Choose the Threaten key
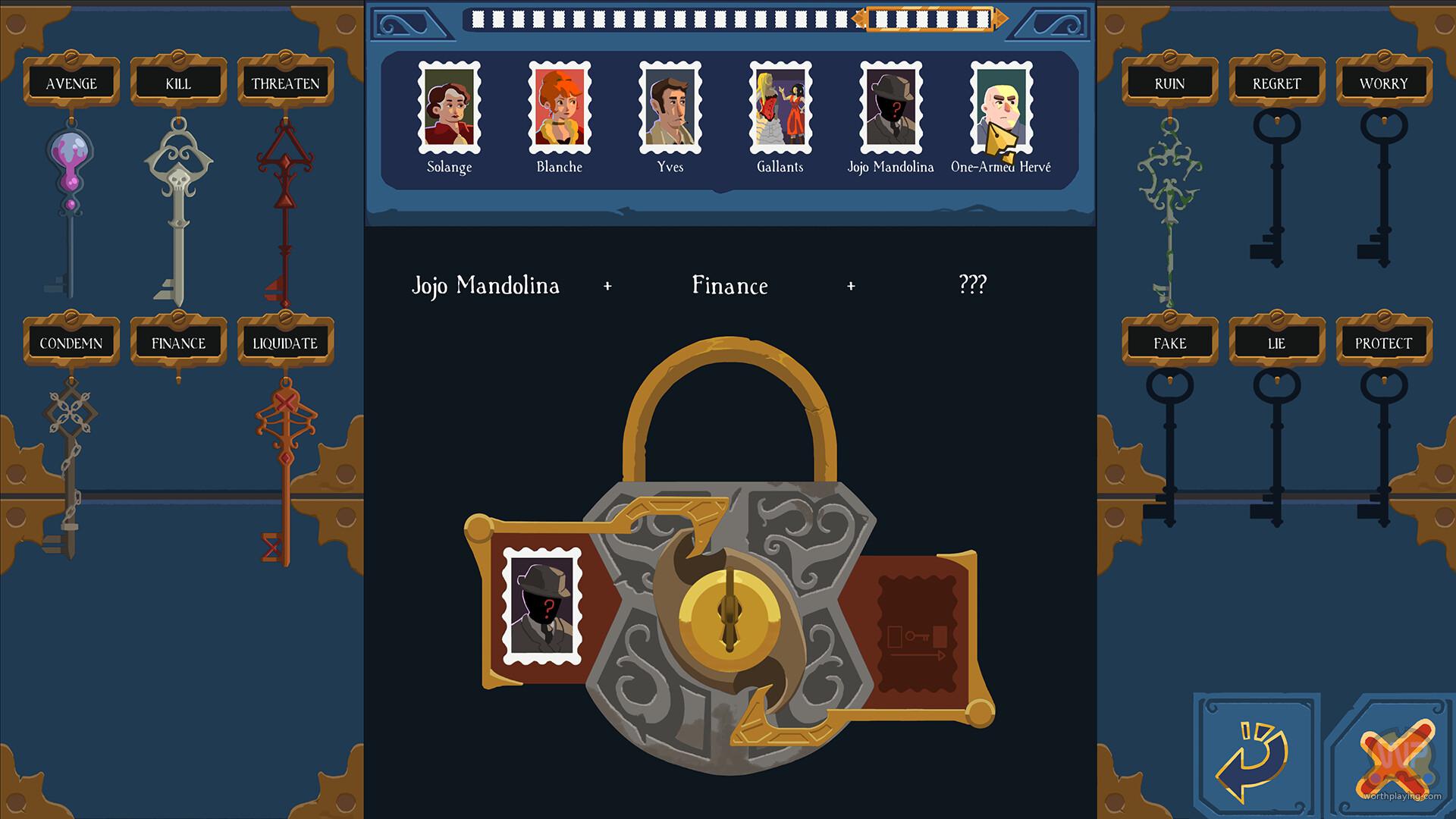The image size is (1456, 819). tap(285, 205)
